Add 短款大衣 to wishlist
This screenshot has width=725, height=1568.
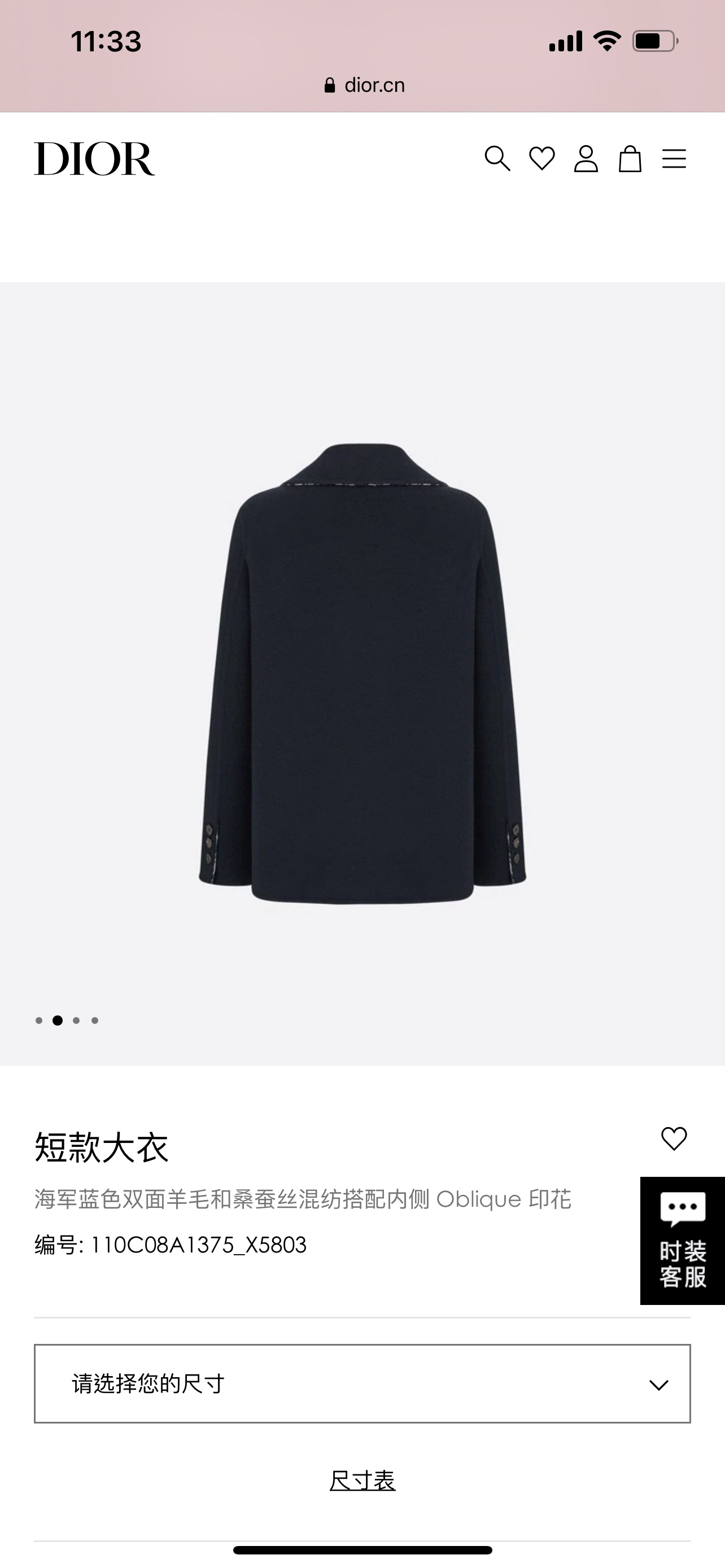click(673, 1138)
